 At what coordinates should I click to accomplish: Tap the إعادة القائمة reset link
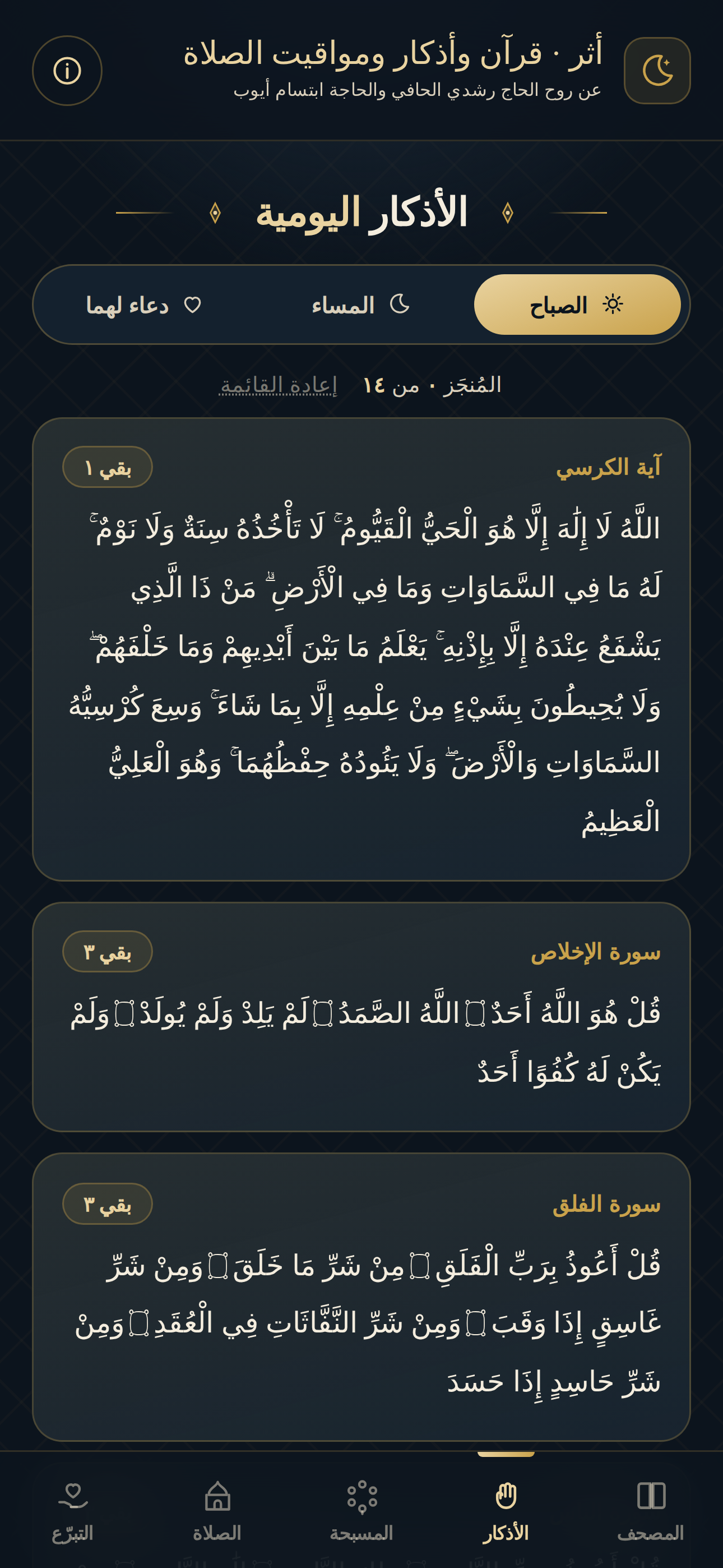[277, 385]
